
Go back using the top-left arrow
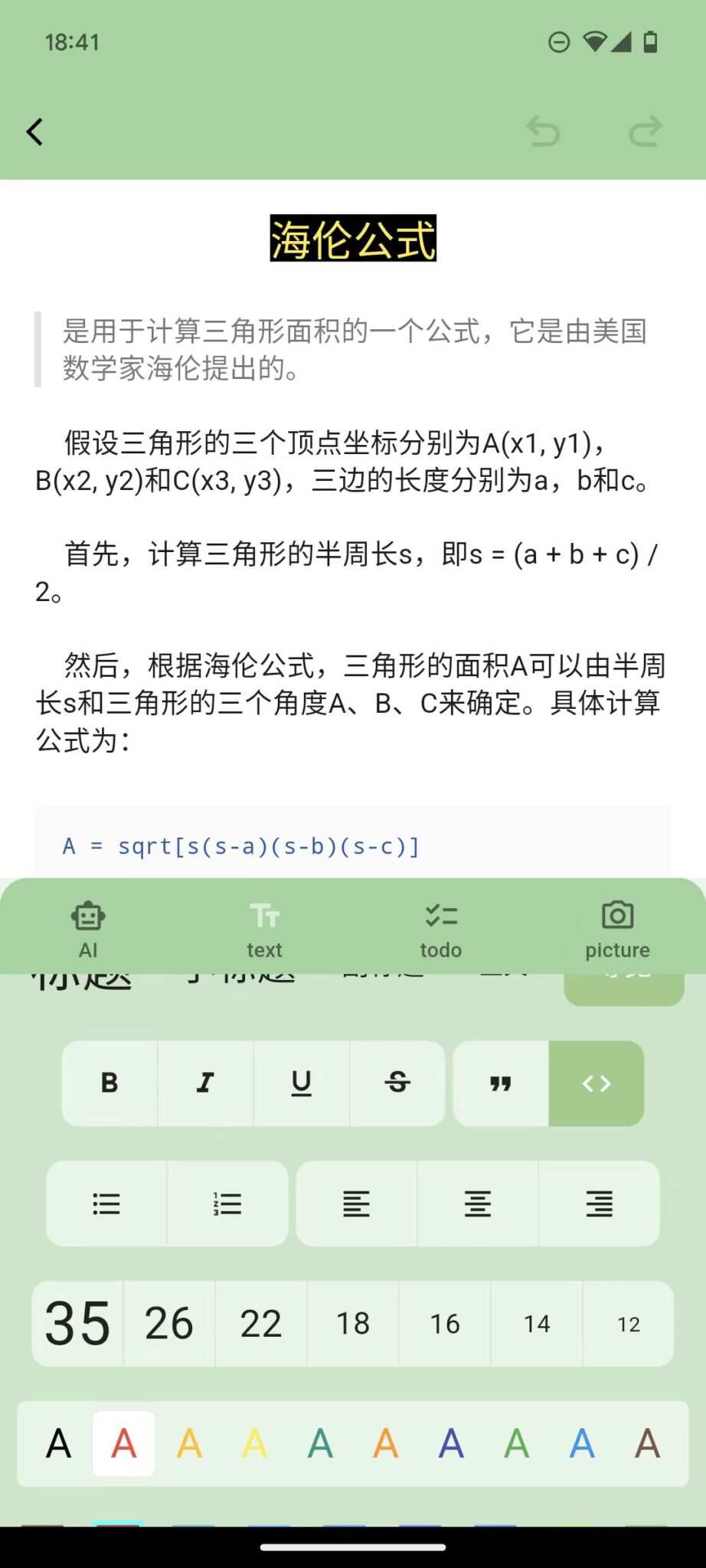35,132
